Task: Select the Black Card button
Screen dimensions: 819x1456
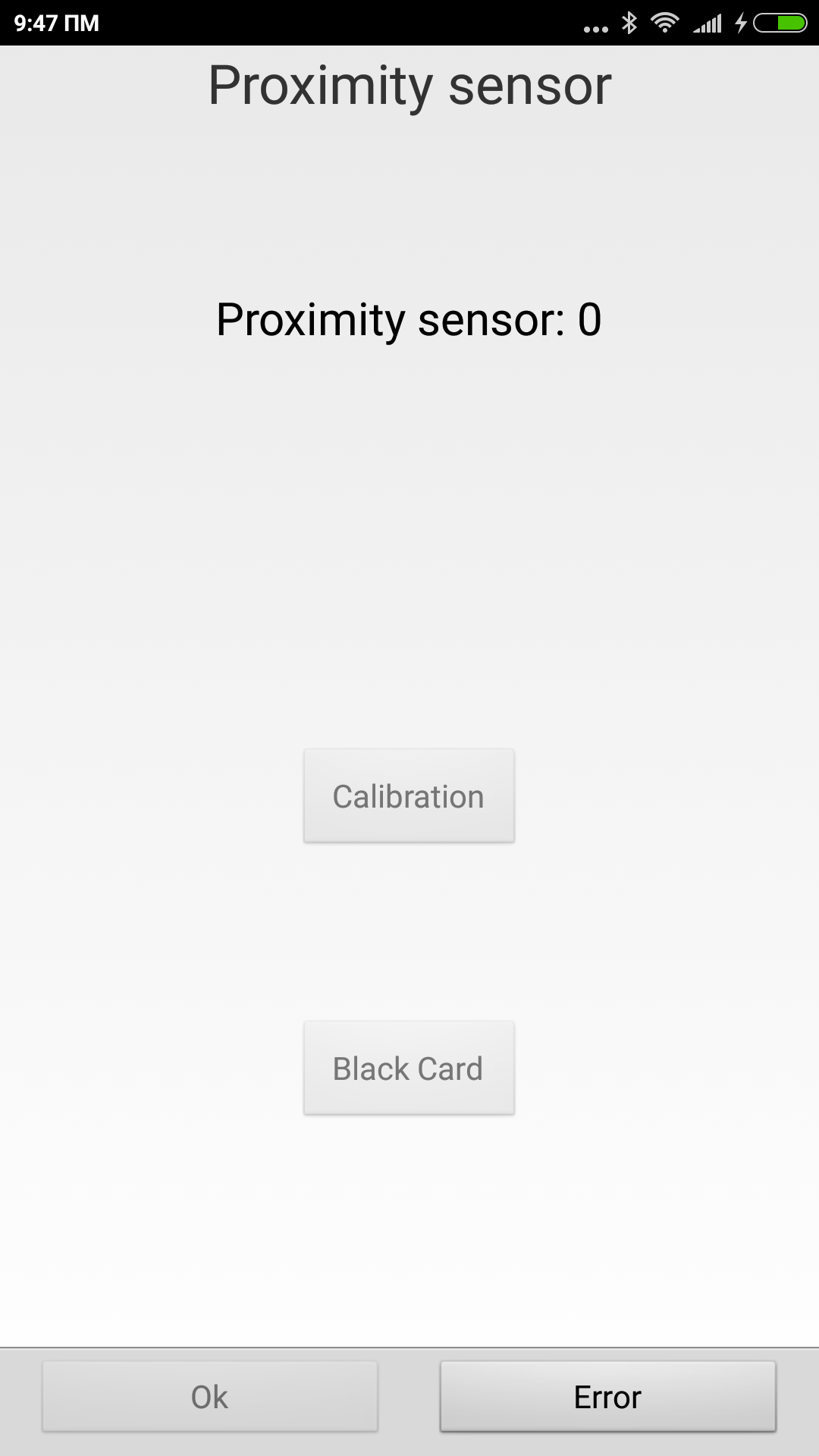Action: pyautogui.click(x=409, y=1068)
